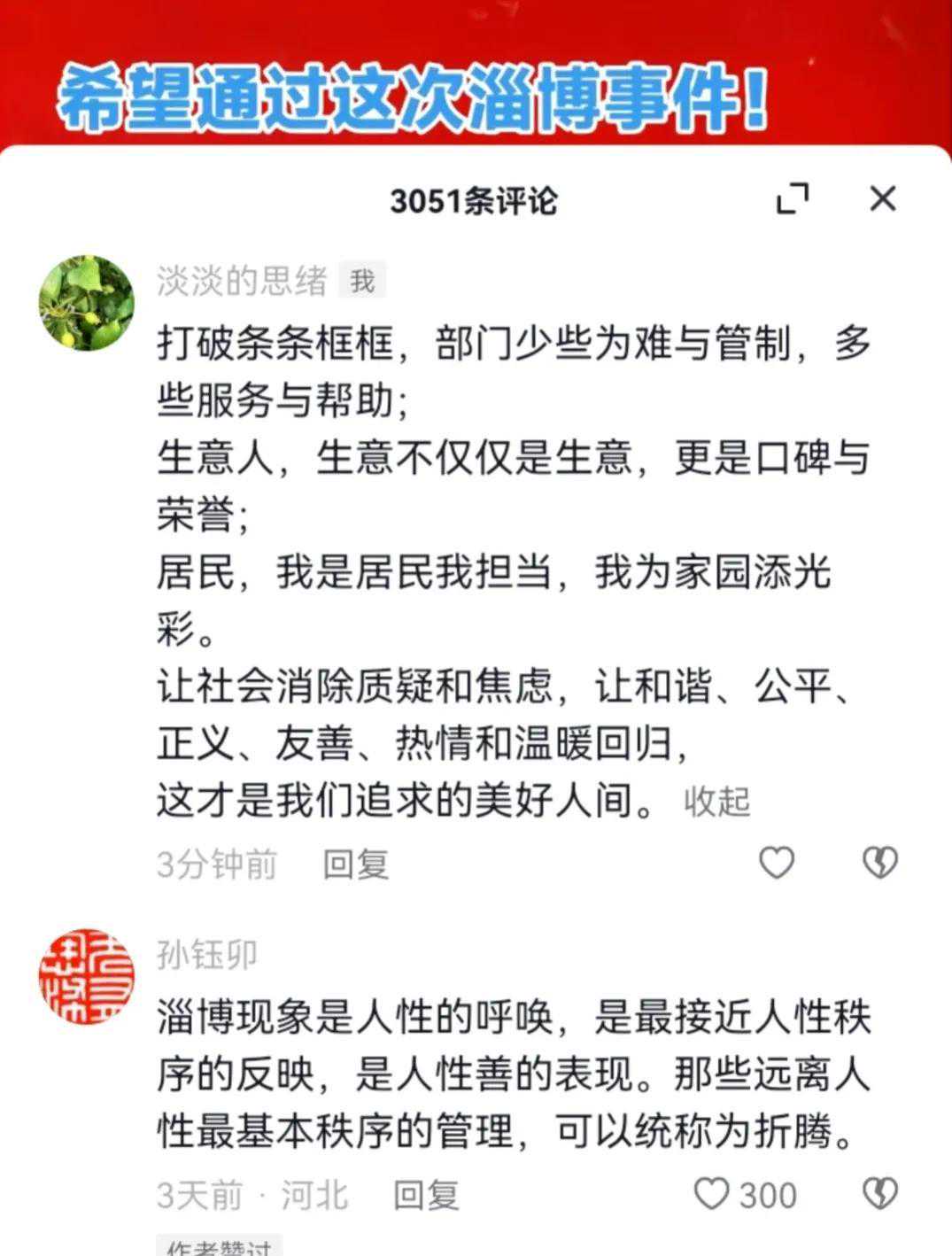Screen dimensions: 952x1256
Task: Dislike 淡淡的思绪's comment
Action: tap(880, 863)
